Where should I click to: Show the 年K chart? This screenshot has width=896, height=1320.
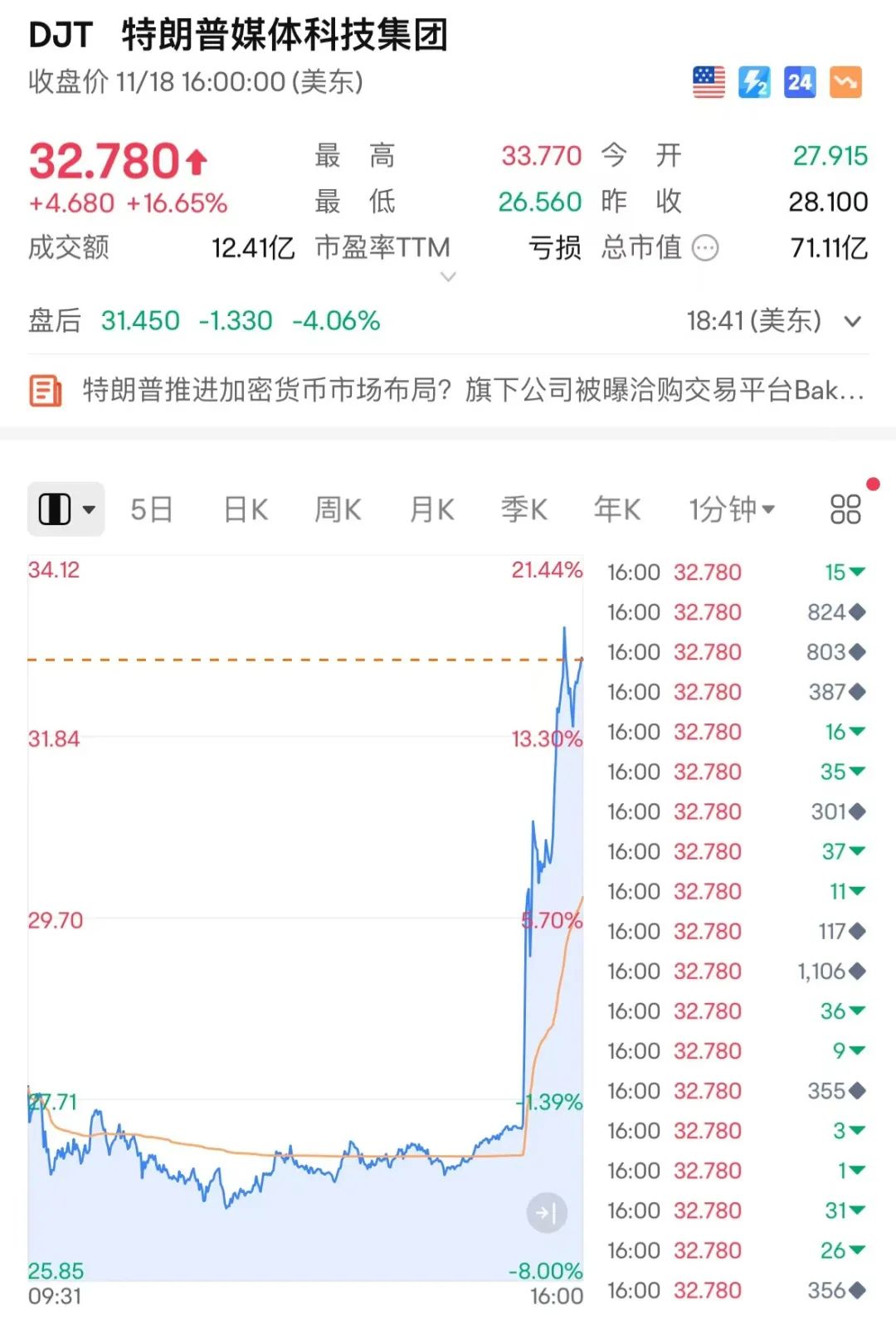(x=617, y=509)
